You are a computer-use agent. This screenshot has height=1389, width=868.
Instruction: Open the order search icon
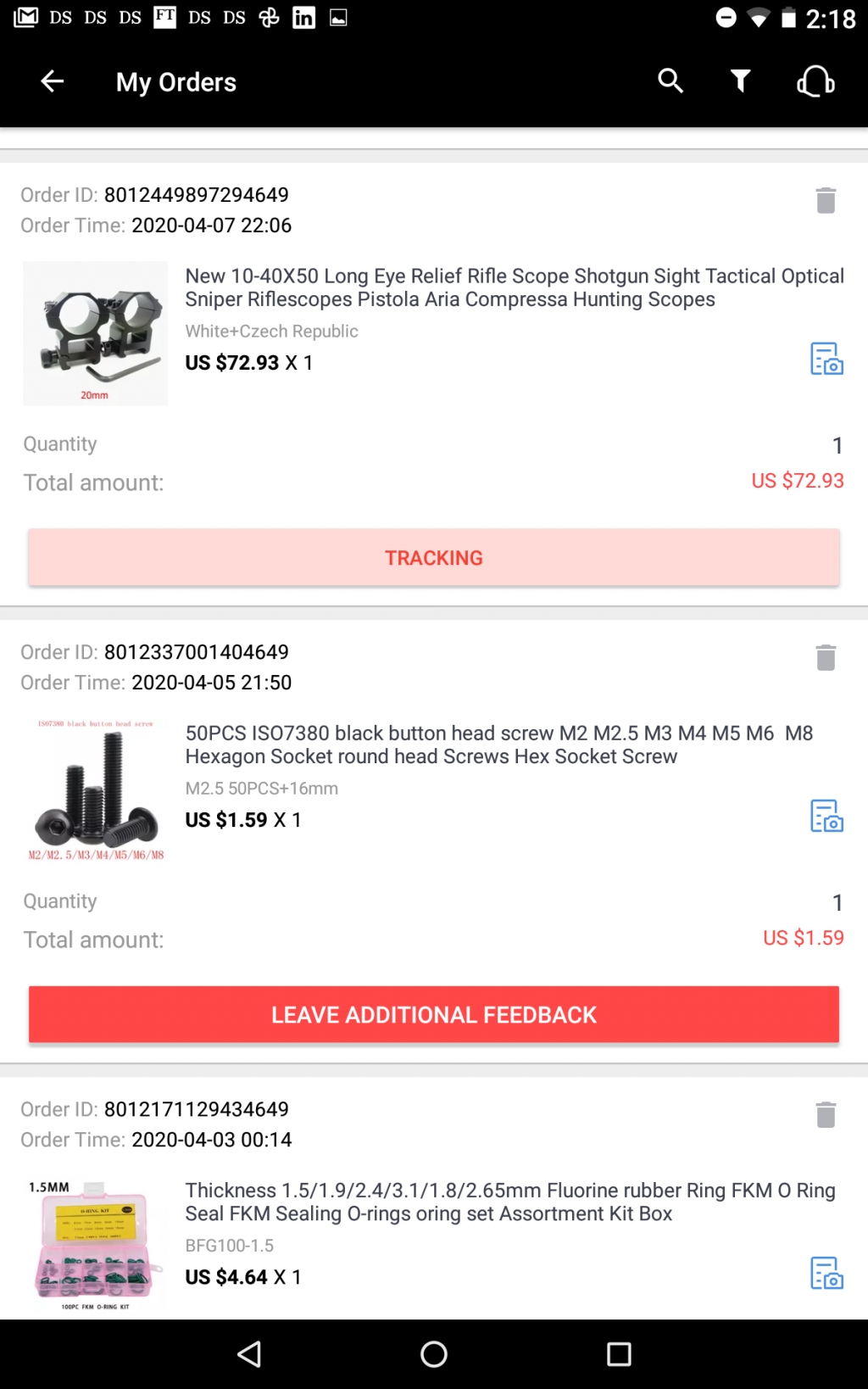tap(670, 81)
